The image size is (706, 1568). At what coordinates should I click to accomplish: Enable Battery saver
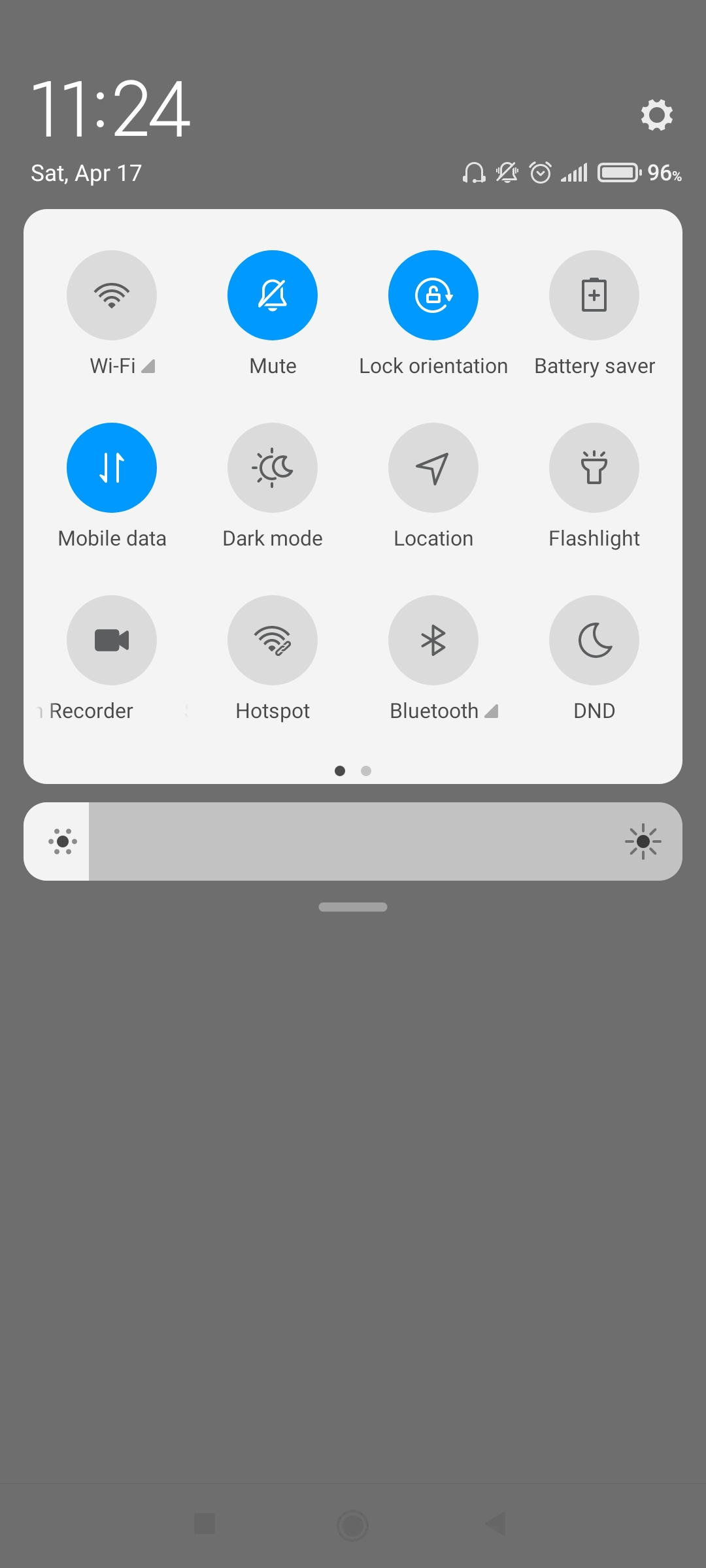[x=594, y=295]
